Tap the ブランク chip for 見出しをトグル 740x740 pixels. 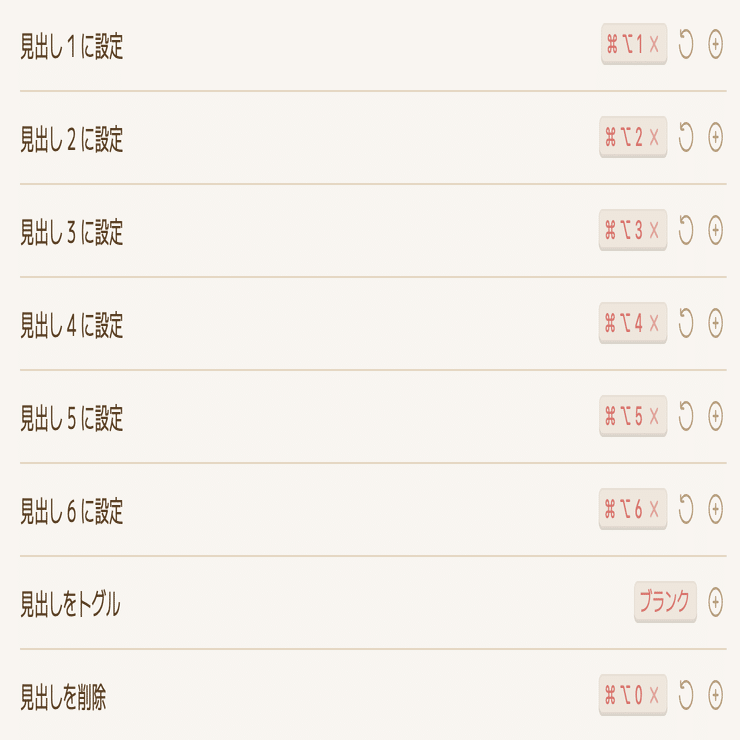point(665,602)
